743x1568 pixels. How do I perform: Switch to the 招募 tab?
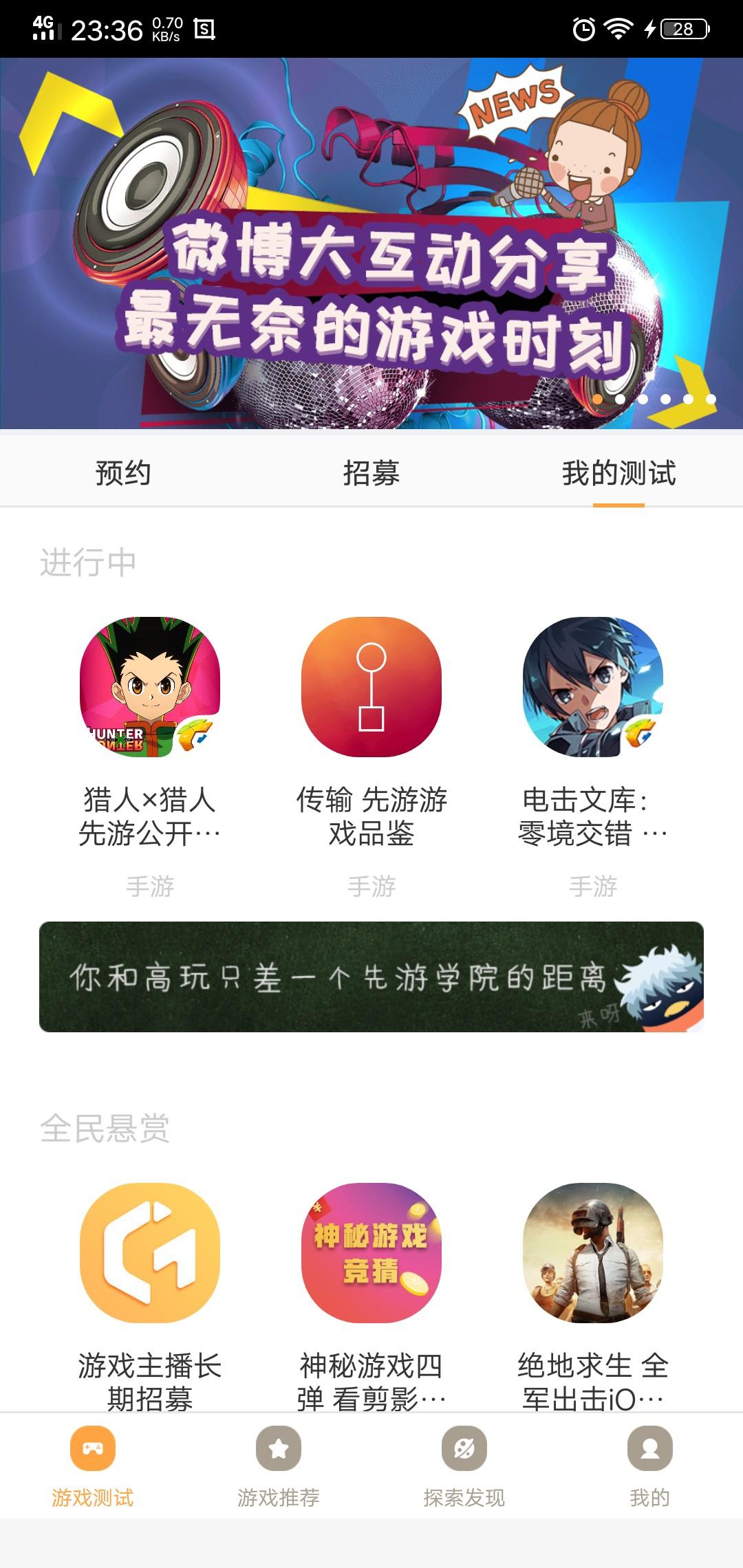[x=371, y=473]
